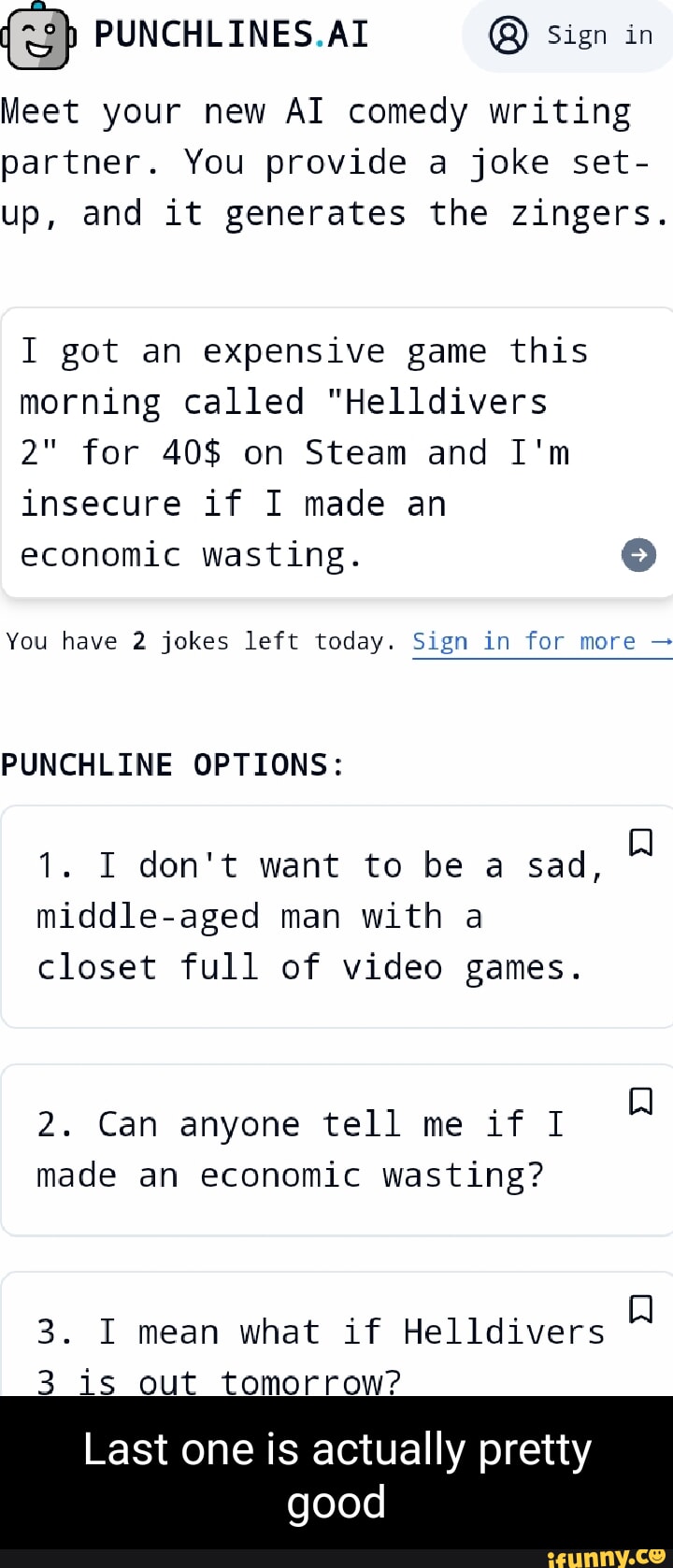Save the "Can anyone tell me" punchline

pos(640,1101)
